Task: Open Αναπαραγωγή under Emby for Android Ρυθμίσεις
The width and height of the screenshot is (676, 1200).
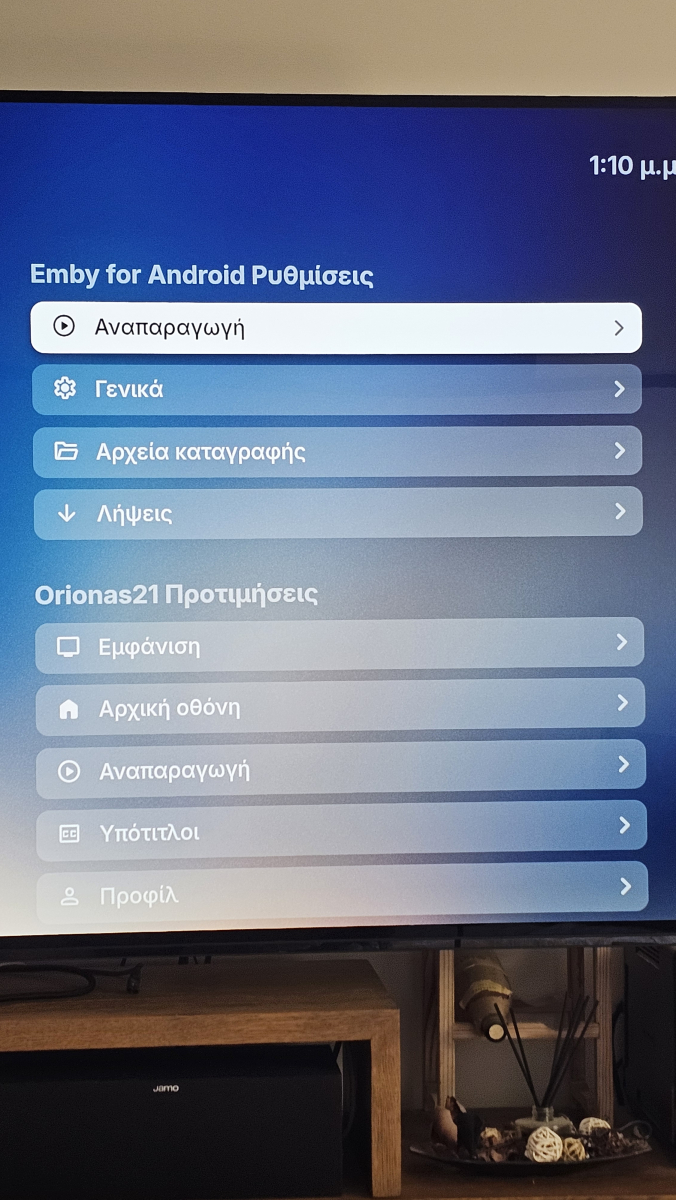Action: tap(336, 327)
